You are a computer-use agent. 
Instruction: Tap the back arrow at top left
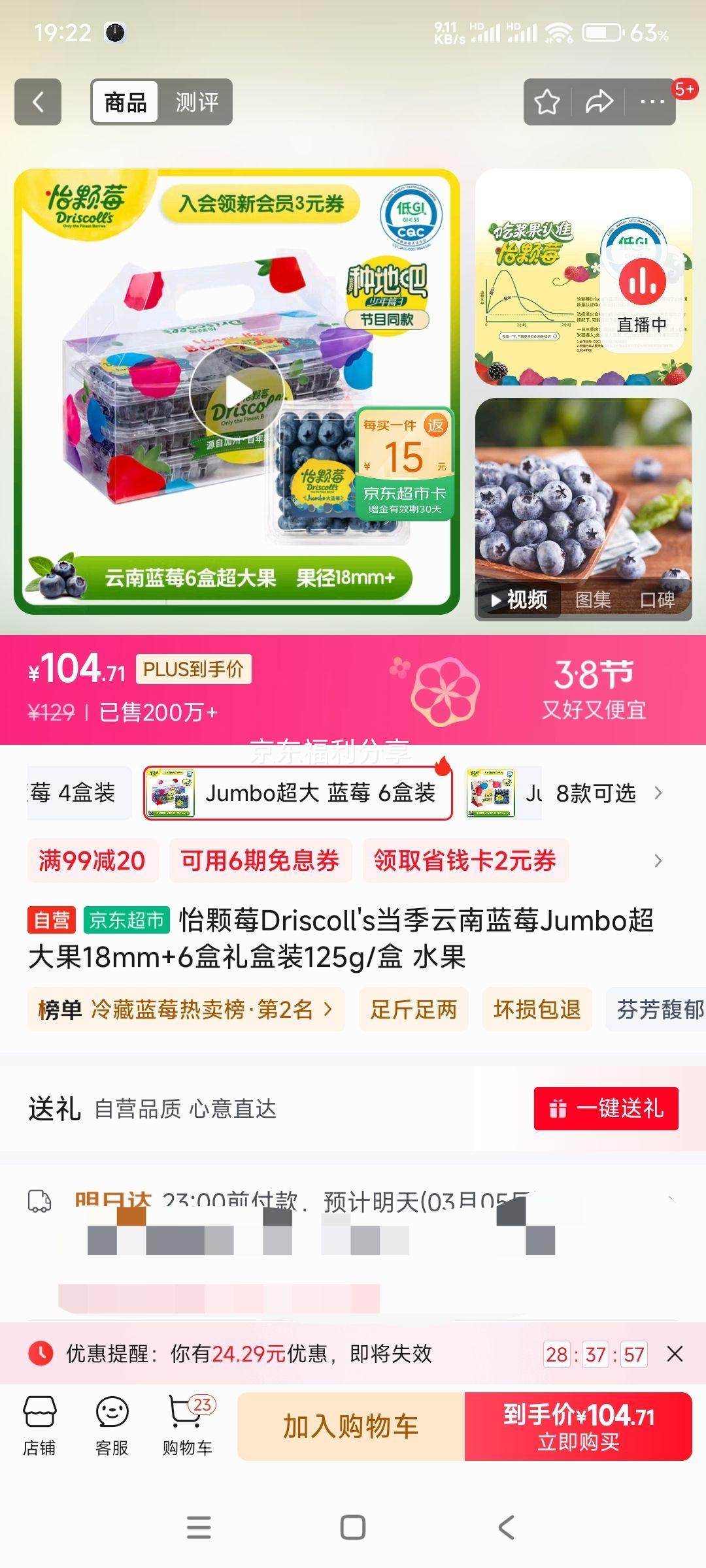(37, 101)
